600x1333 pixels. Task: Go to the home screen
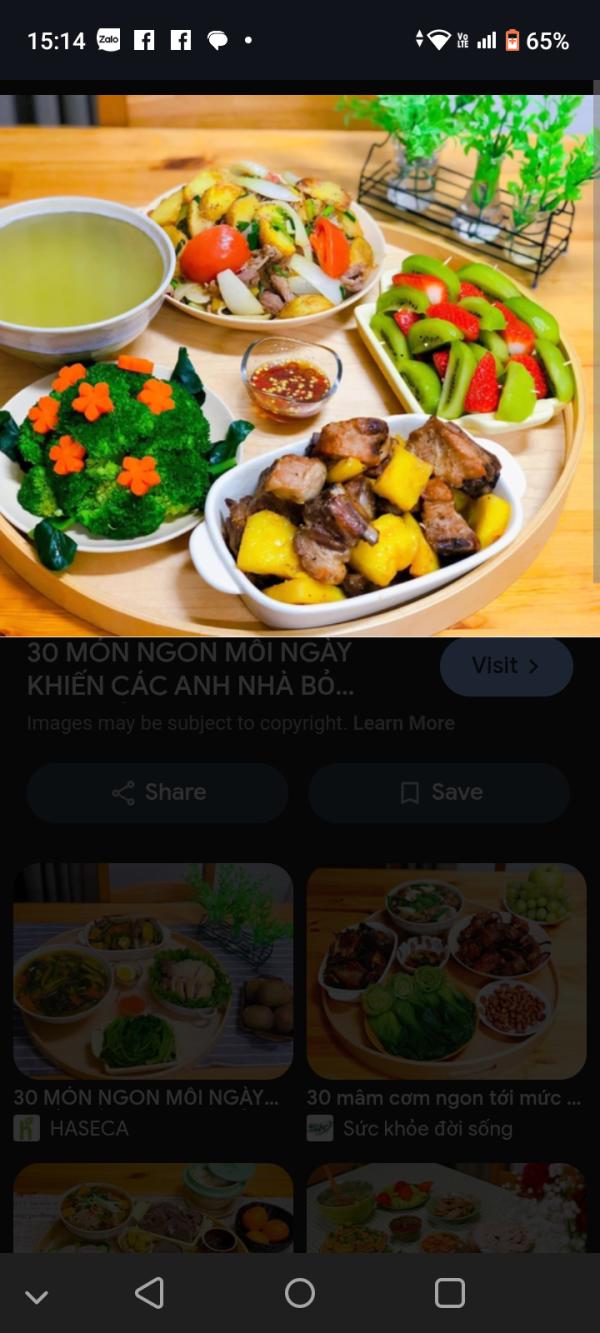pos(300,1293)
